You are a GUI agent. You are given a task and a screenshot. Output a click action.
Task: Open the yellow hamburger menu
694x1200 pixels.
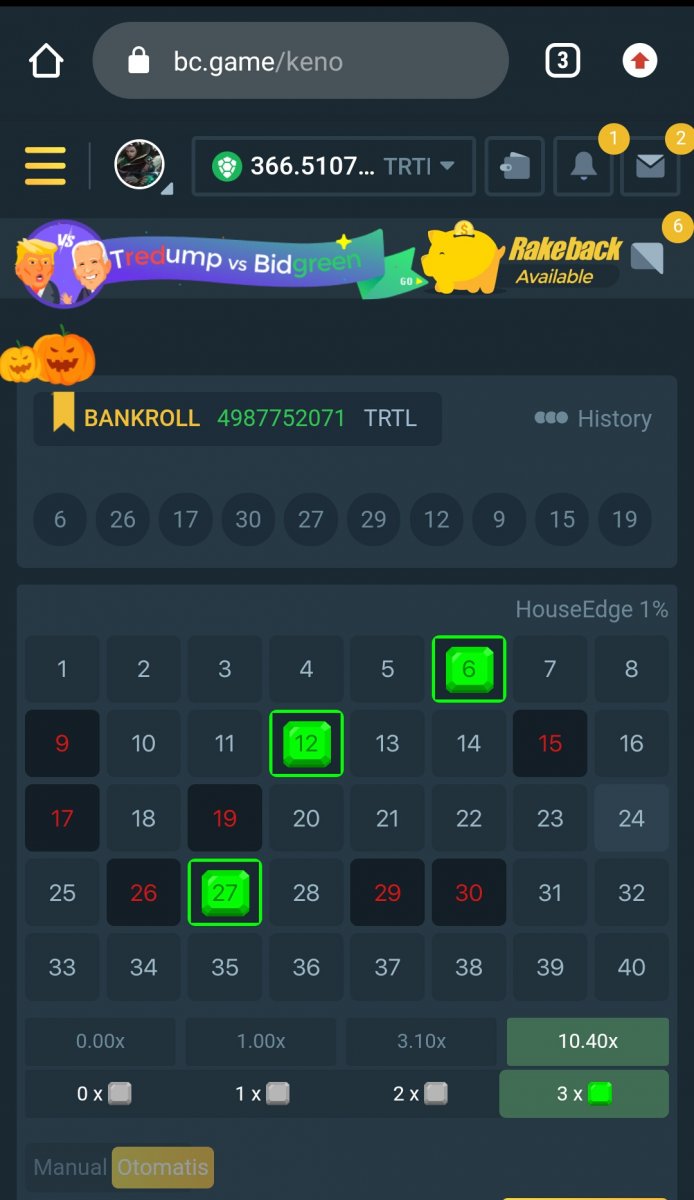[45, 166]
